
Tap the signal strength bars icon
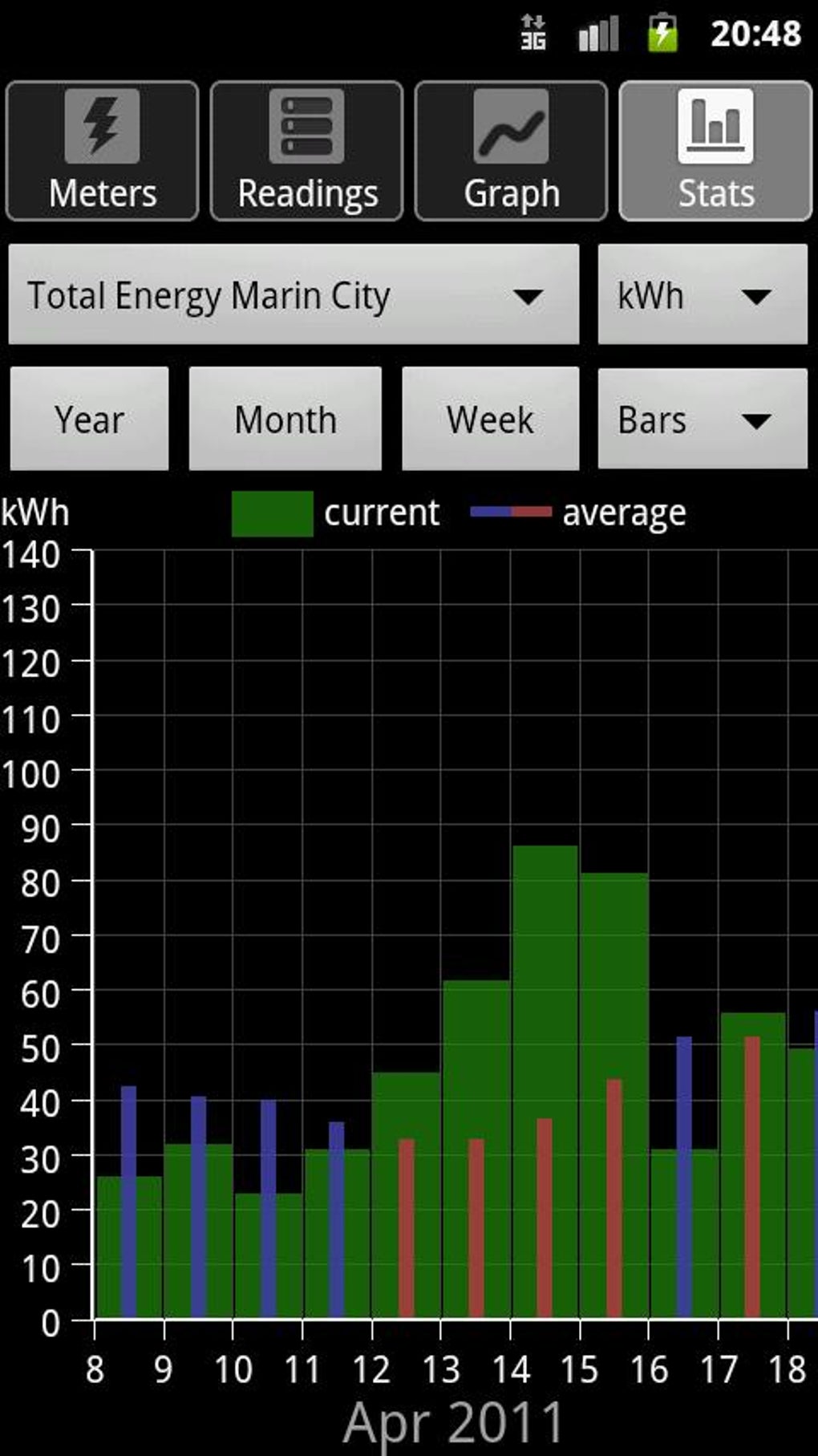597,34
